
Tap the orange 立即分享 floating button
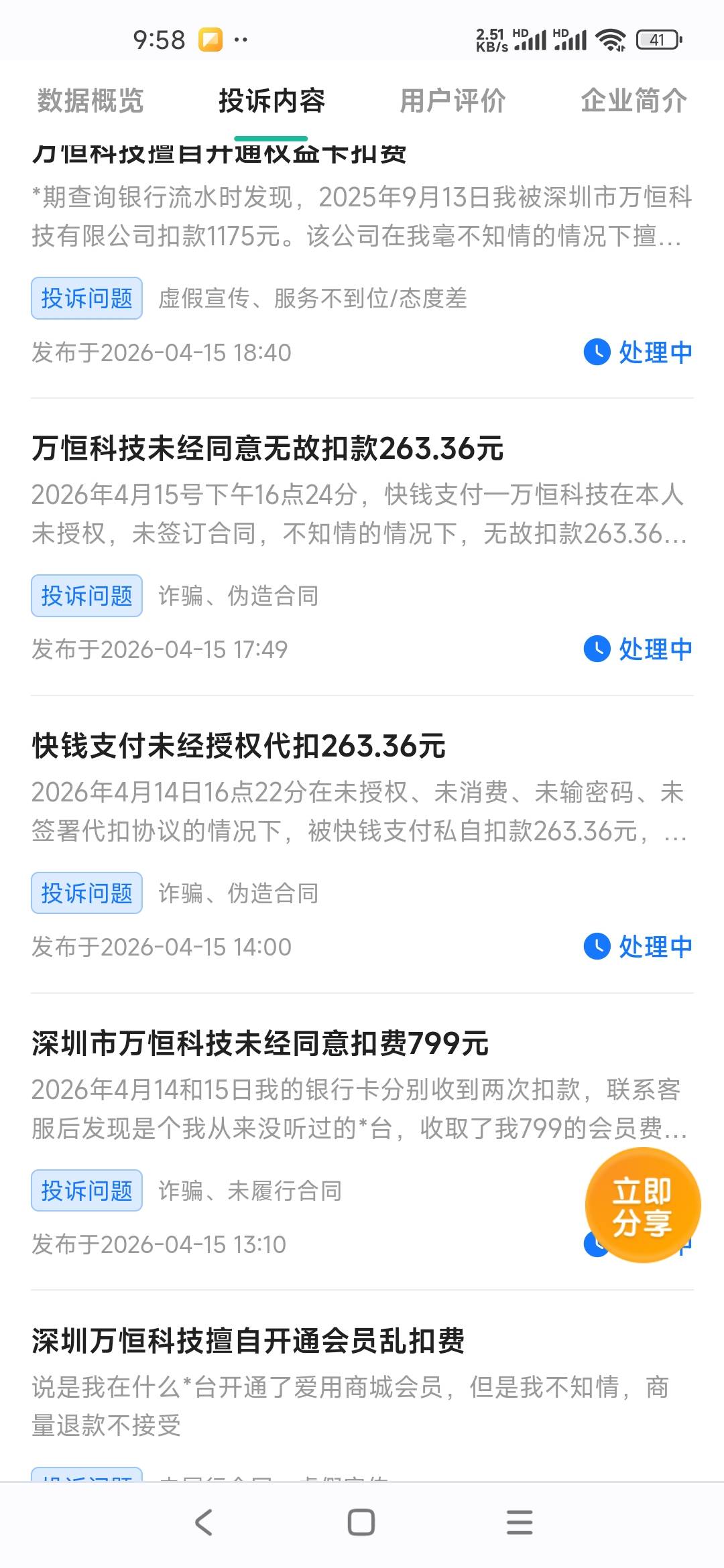642,1205
